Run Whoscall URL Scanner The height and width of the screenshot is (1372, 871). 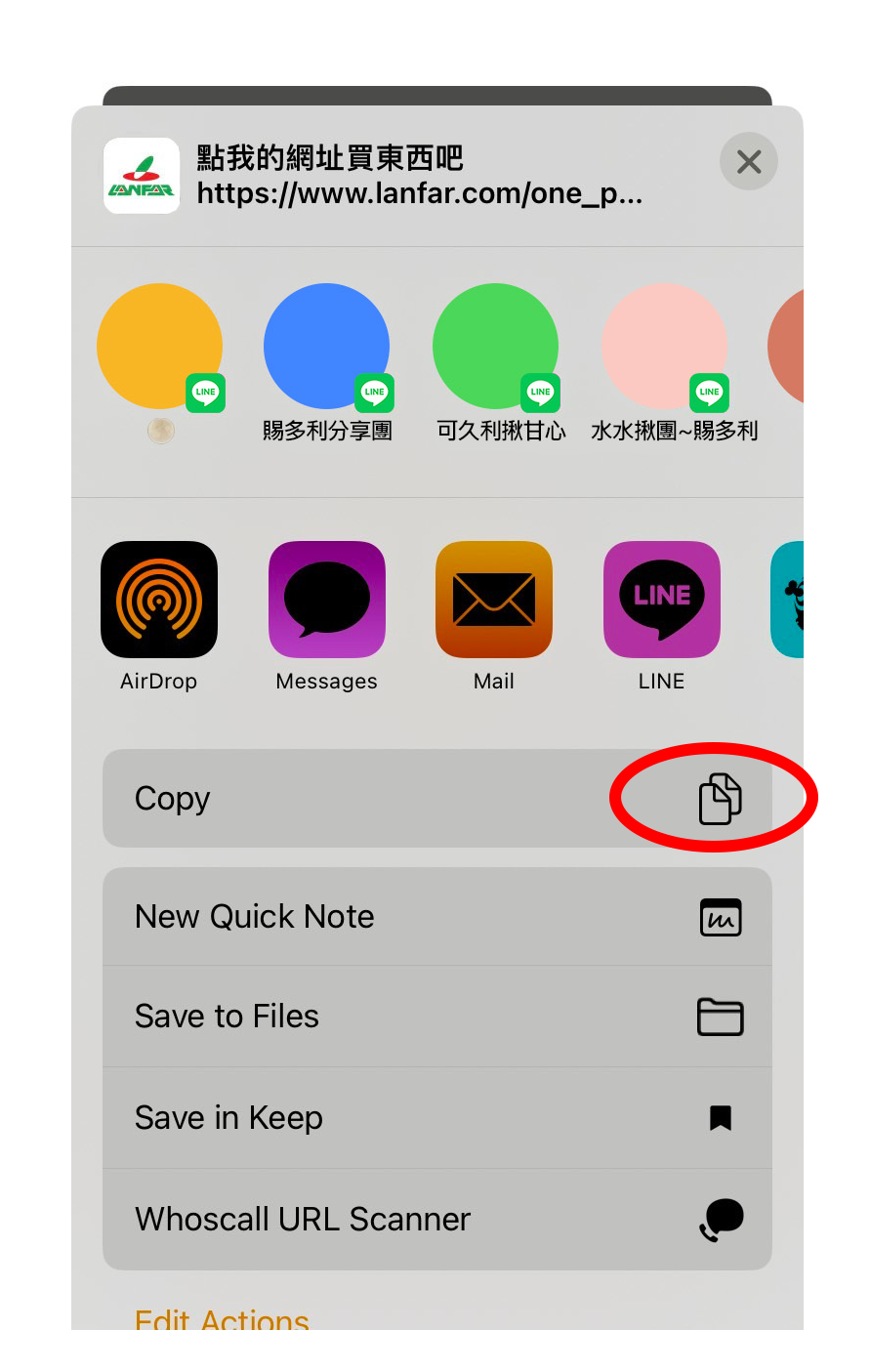[436, 1220]
